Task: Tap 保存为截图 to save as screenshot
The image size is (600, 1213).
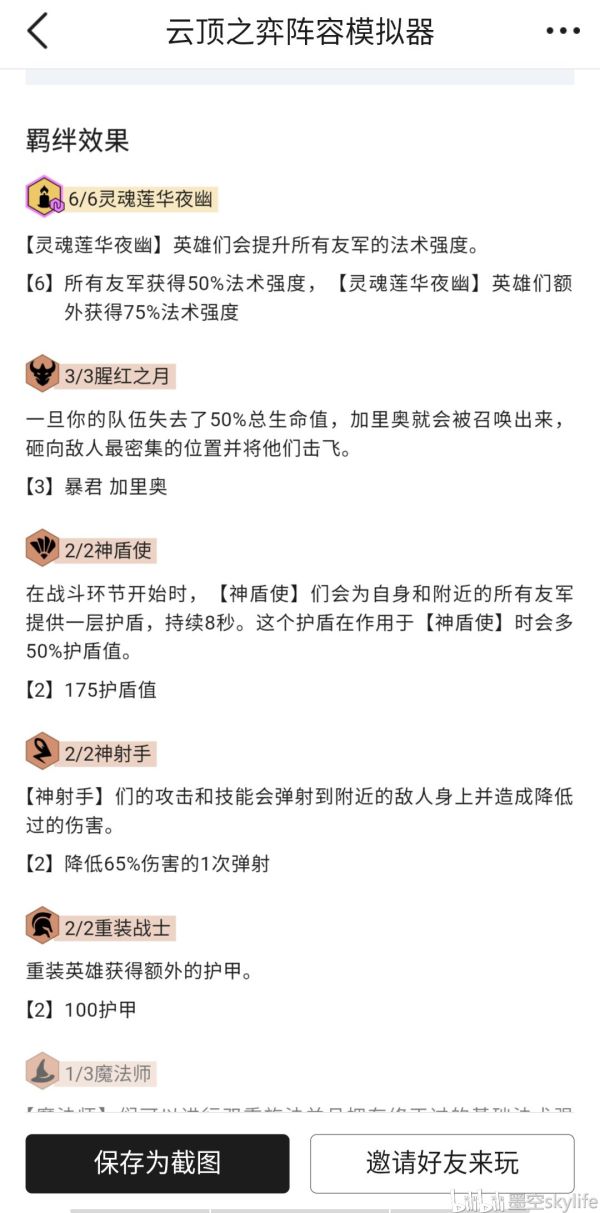Action: 158,1163
